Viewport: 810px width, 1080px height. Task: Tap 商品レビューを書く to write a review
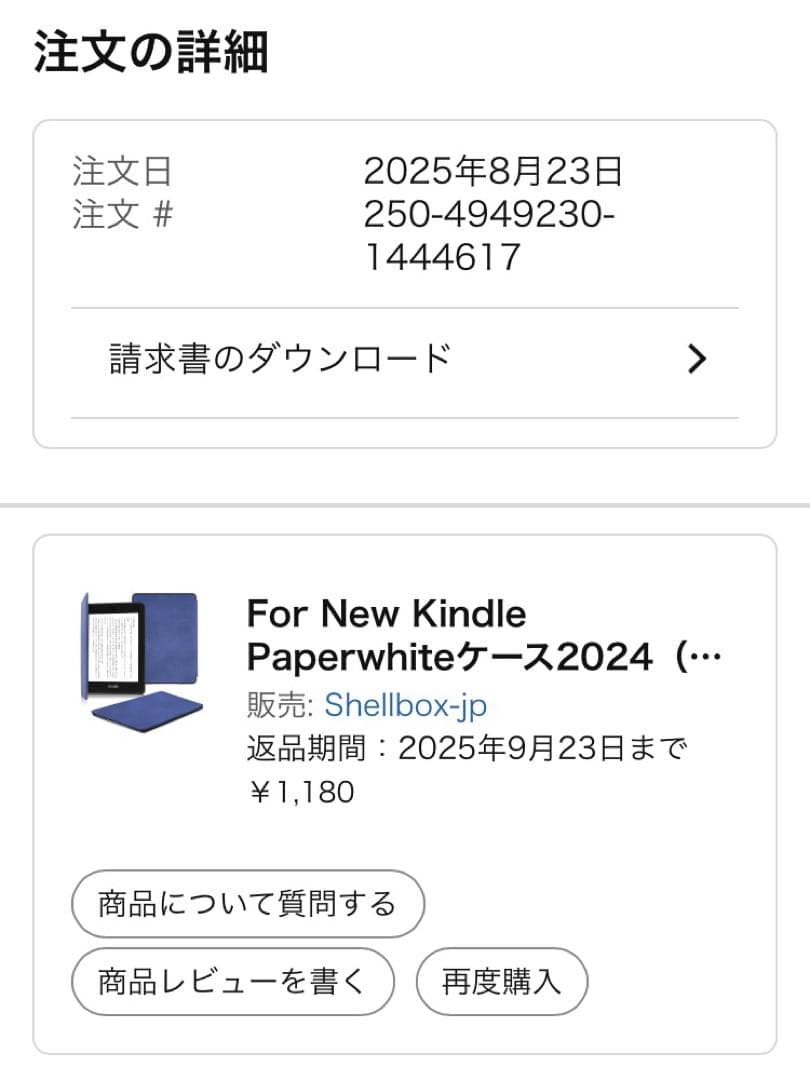tap(232, 981)
